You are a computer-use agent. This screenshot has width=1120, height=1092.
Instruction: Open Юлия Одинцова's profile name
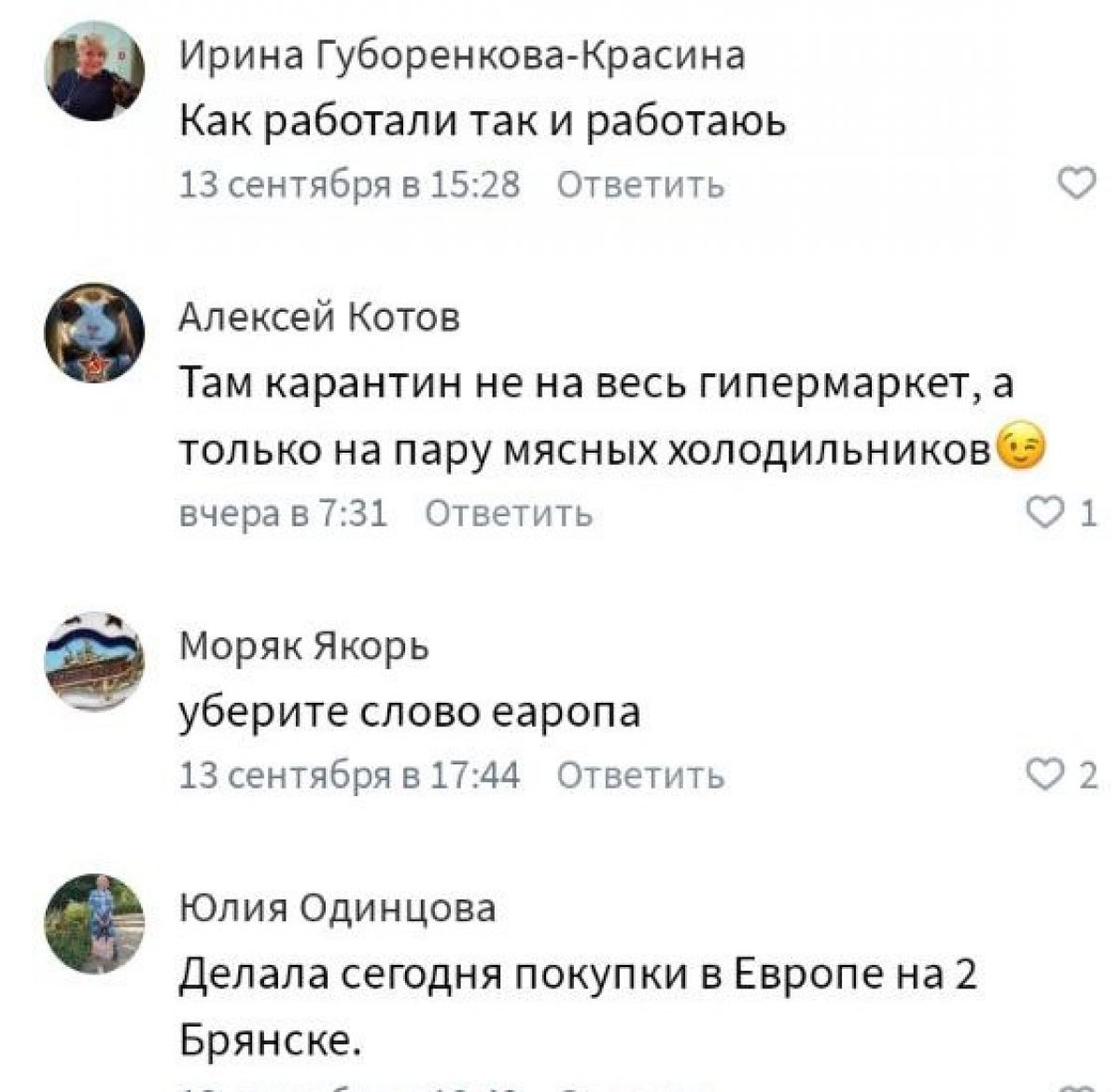[x=337, y=907]
